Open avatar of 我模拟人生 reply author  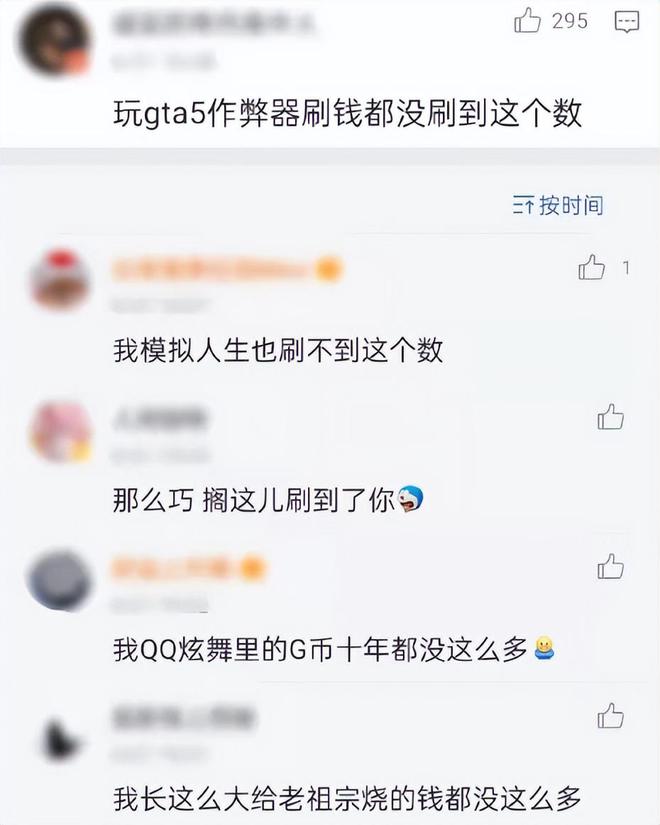click(x=60, y=281)
